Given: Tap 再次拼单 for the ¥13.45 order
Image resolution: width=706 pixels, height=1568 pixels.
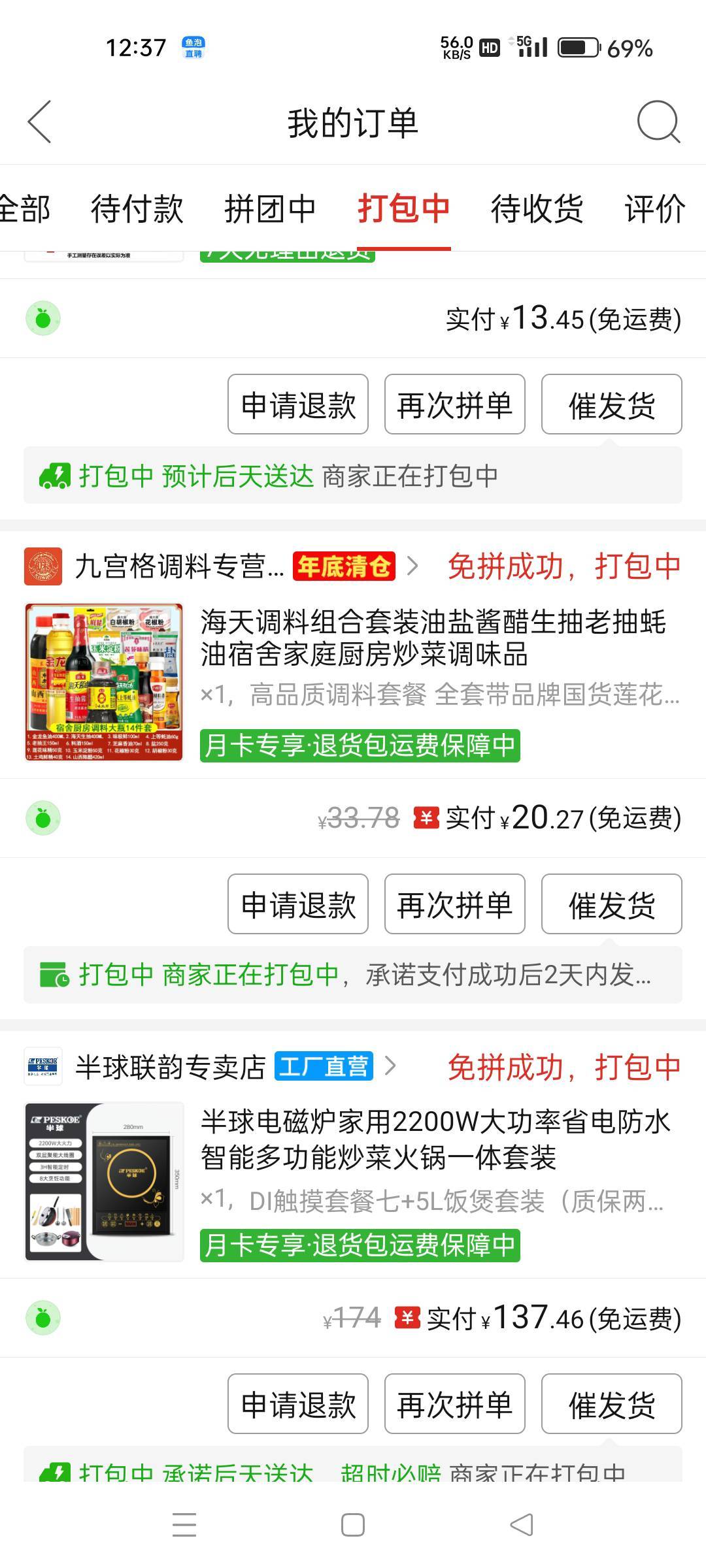Looking at the screenshot, I should click(x=455, y=405).
